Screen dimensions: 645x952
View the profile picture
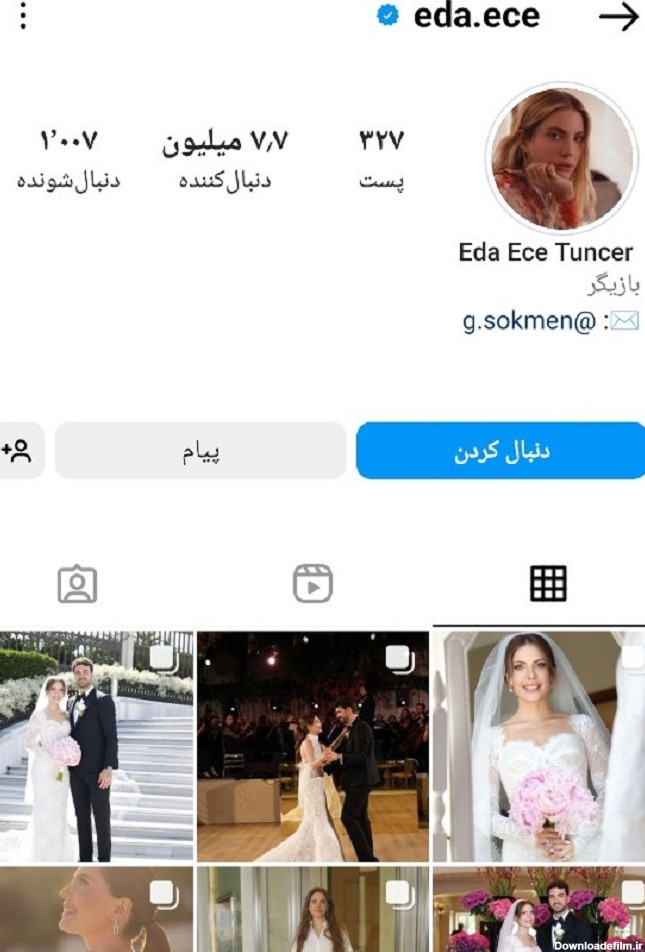coord(561,158)
